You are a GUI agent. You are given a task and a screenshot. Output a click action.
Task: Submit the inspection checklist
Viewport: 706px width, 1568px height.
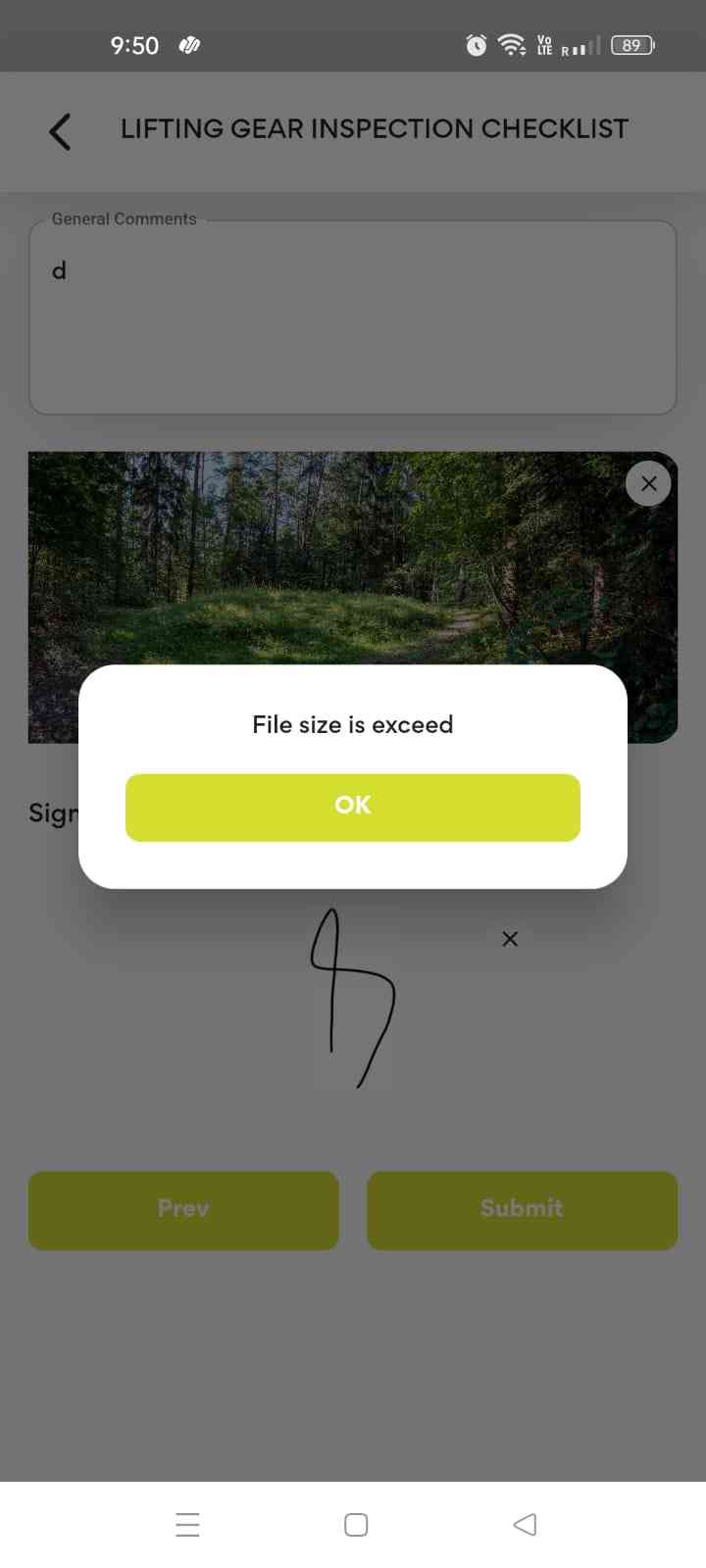tap(522, 1209)
